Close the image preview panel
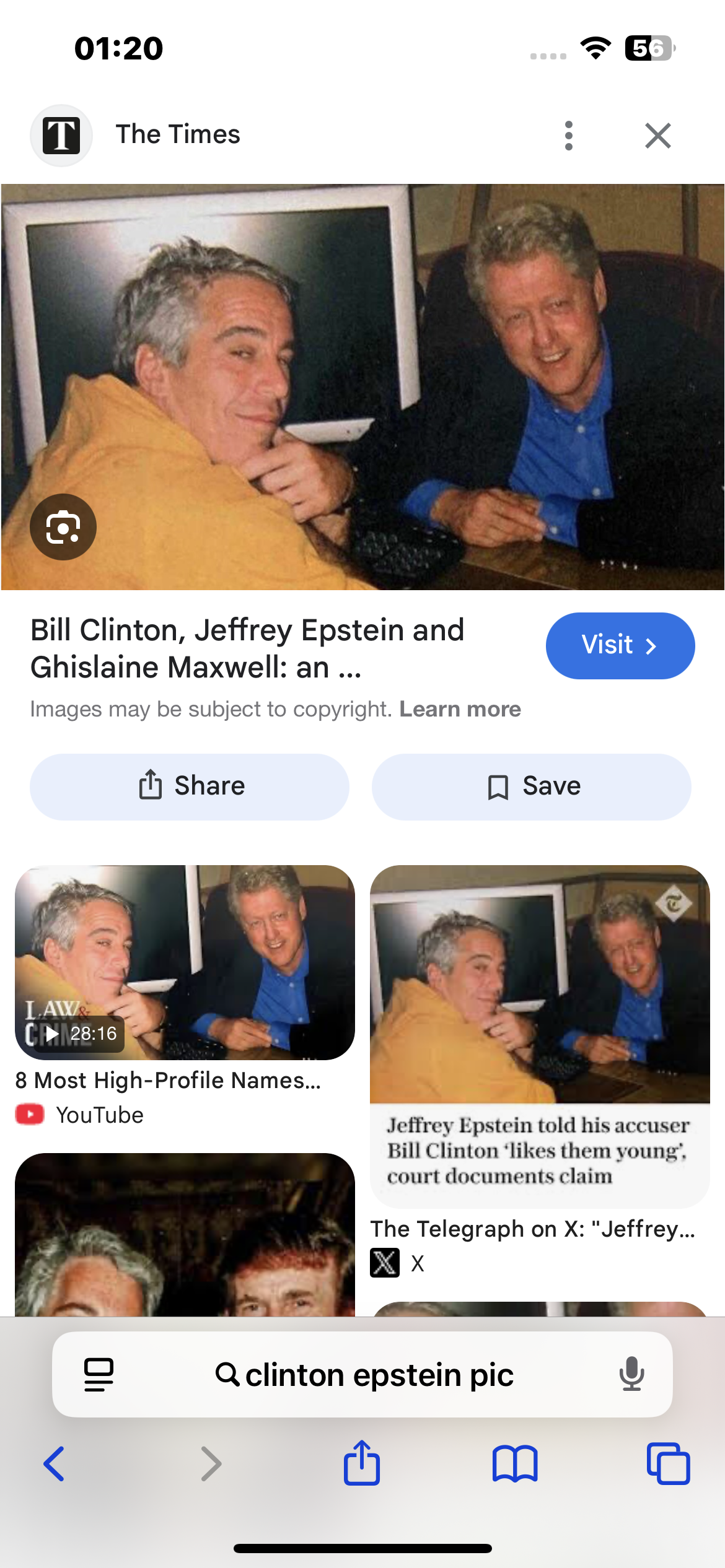 pos(657,136)
